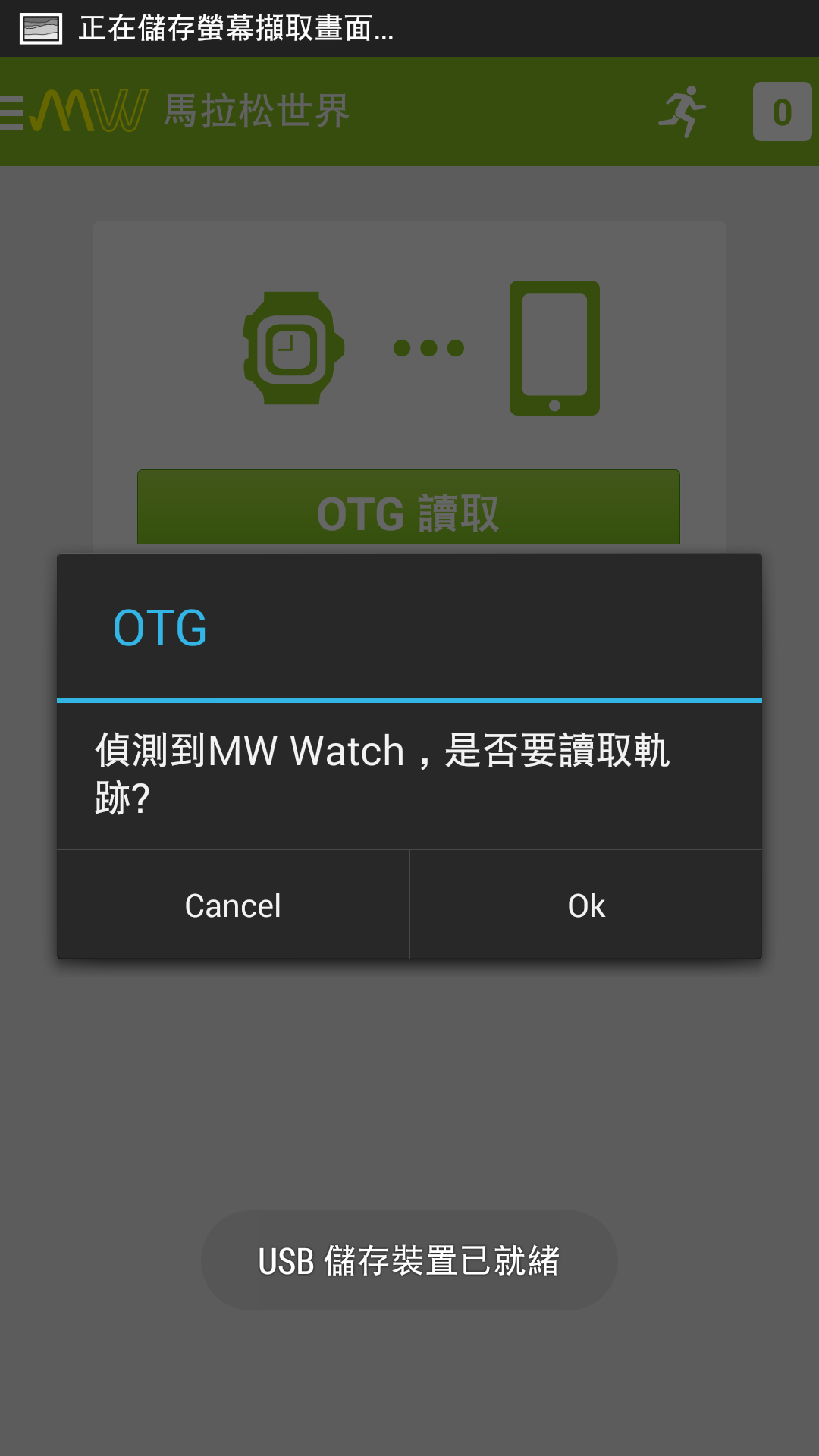The height and width of the screenshot is (1456, 819).
Task: Cancel the OTG dialog
Action: pyautogui.click(x=233, y=905)
